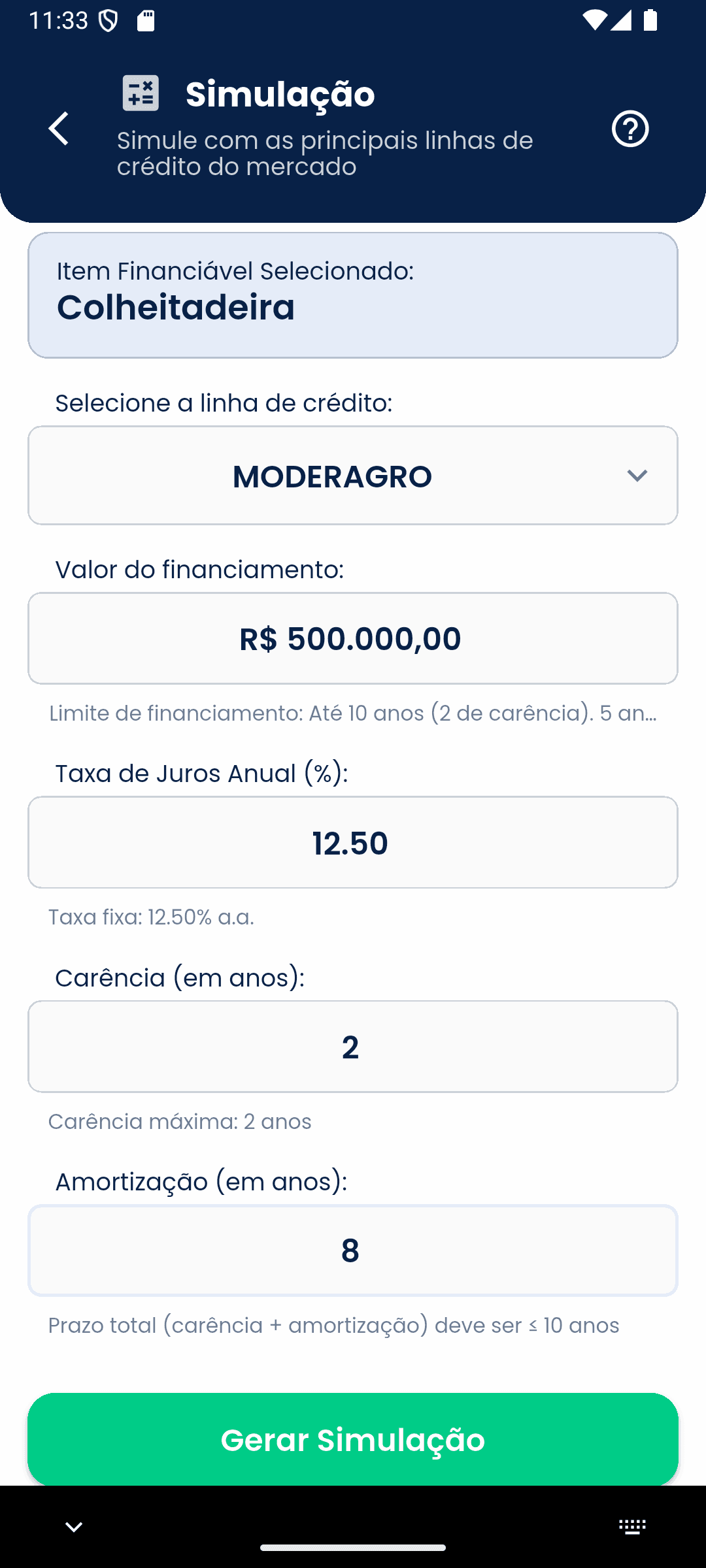
Task: Edit the Valor do financiamento field
Action: (x=353, y=638)
